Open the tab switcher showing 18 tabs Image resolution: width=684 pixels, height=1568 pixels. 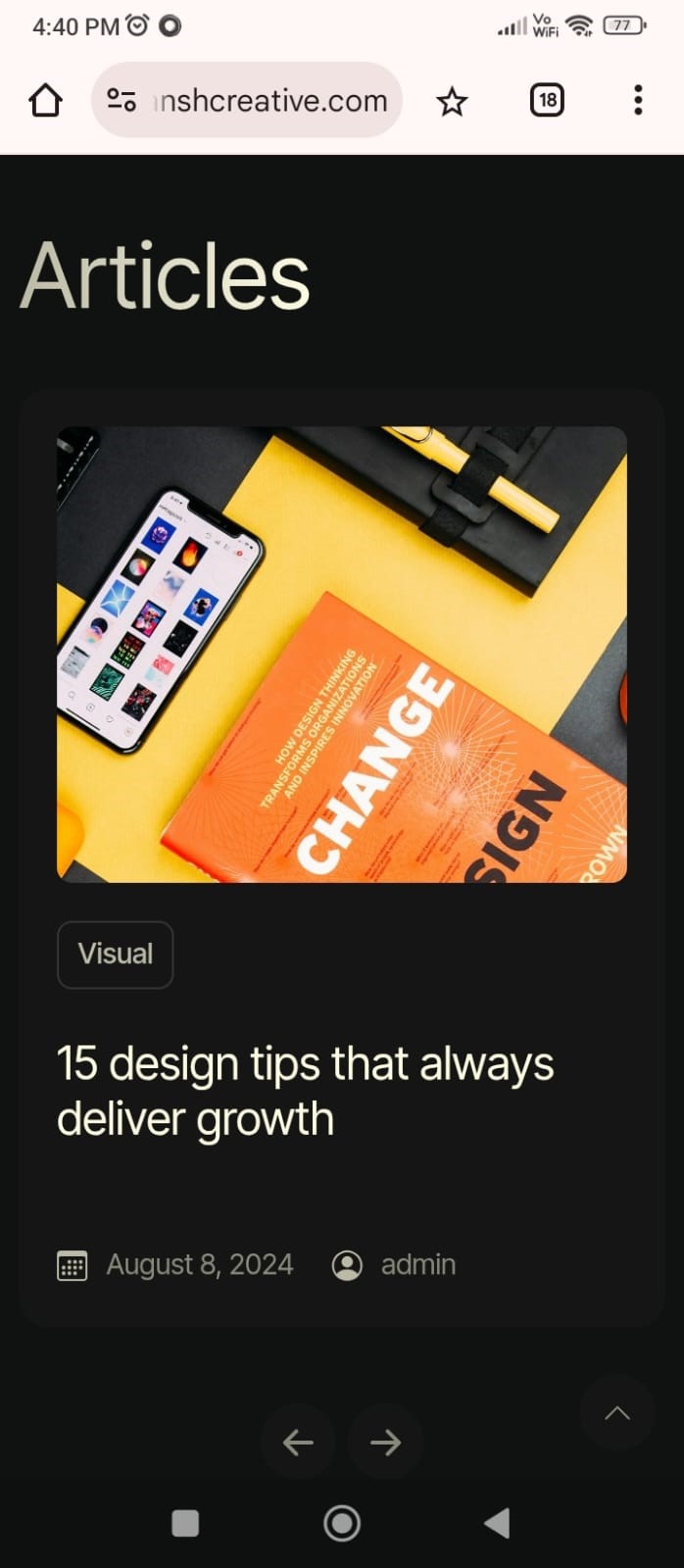tap(547, 100)
